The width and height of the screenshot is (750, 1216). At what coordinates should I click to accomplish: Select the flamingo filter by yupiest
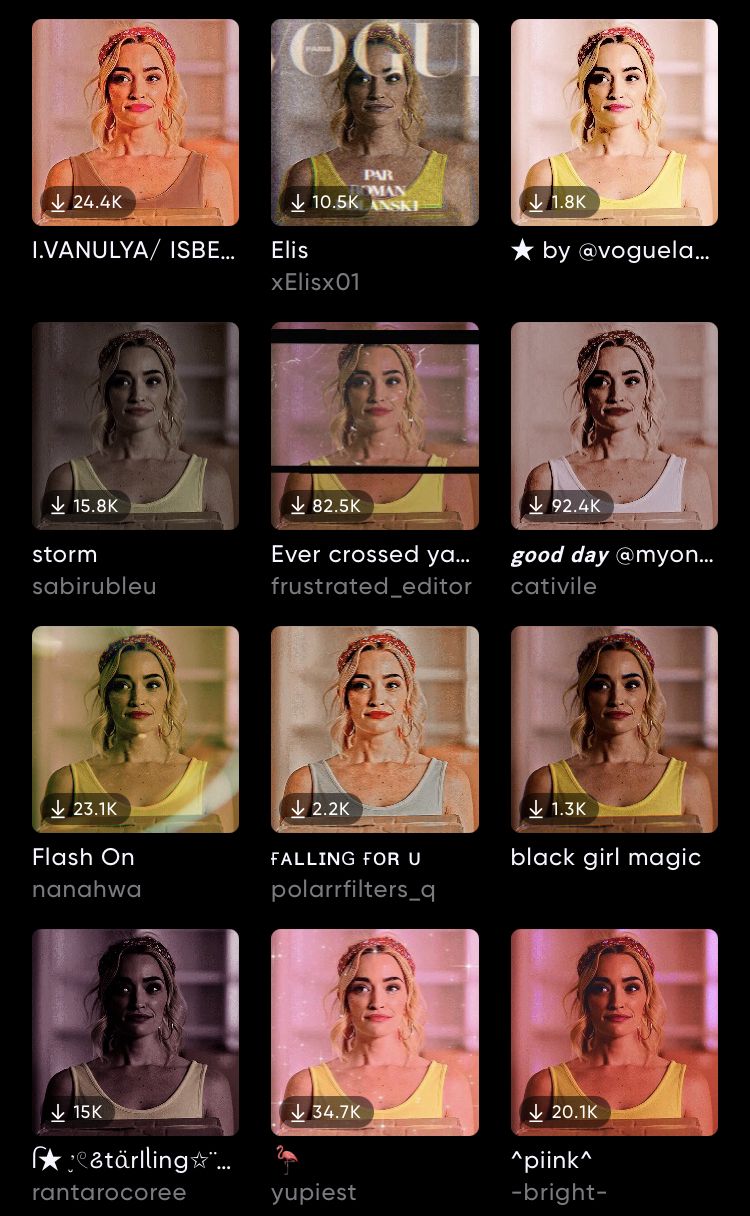(x=375, y=1032)
